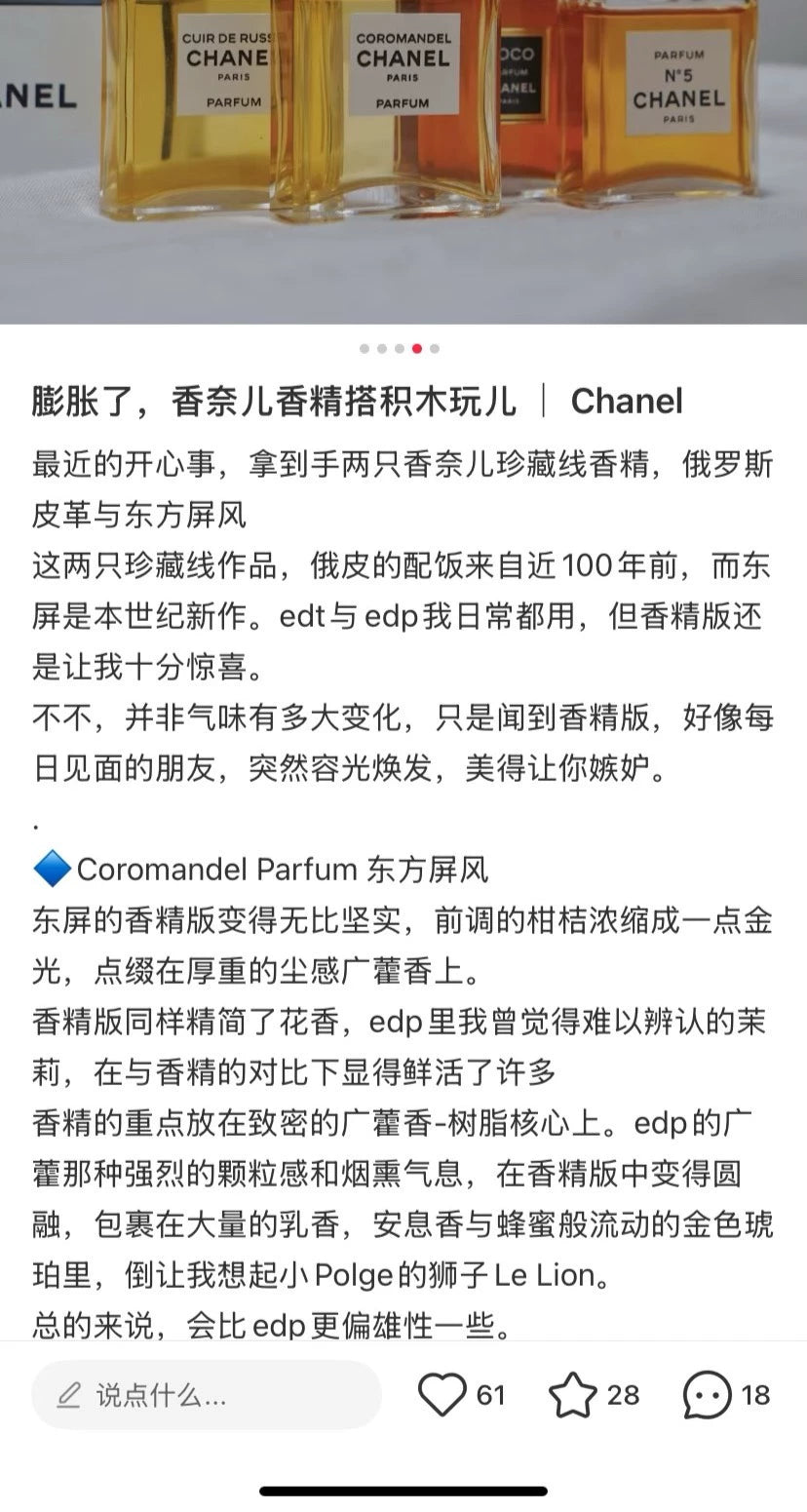Open the Chanel perfume bottles photo
The image size is (807, 1512).
pos(403,161)
